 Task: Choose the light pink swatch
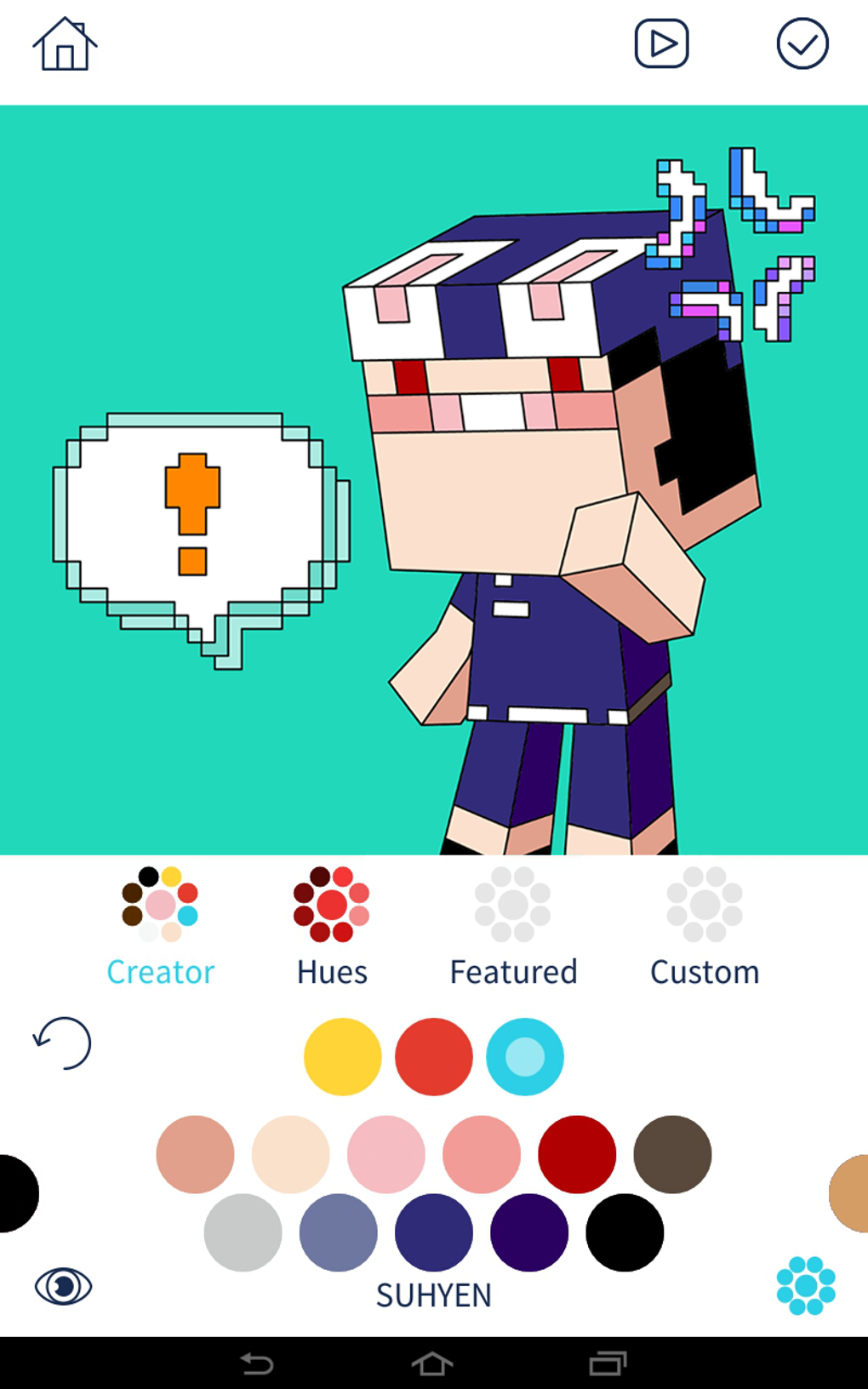[385, 1154]
